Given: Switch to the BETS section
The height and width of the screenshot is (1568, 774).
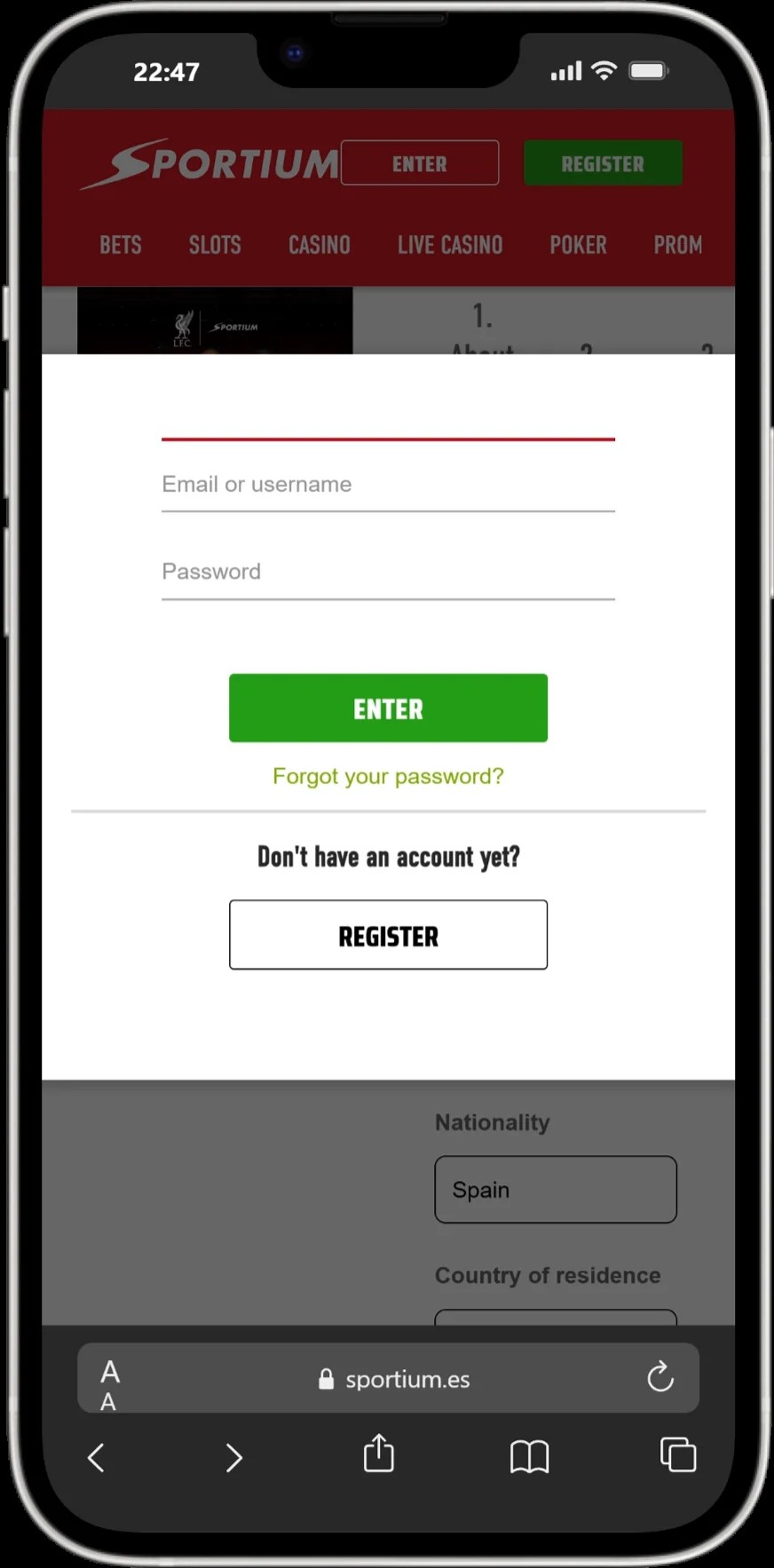Looking at the screenshot, I should (x=121, y=245).
